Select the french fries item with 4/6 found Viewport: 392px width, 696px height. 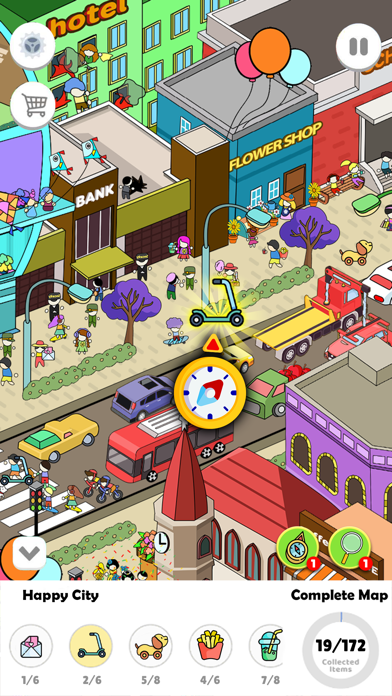point(210,646)
